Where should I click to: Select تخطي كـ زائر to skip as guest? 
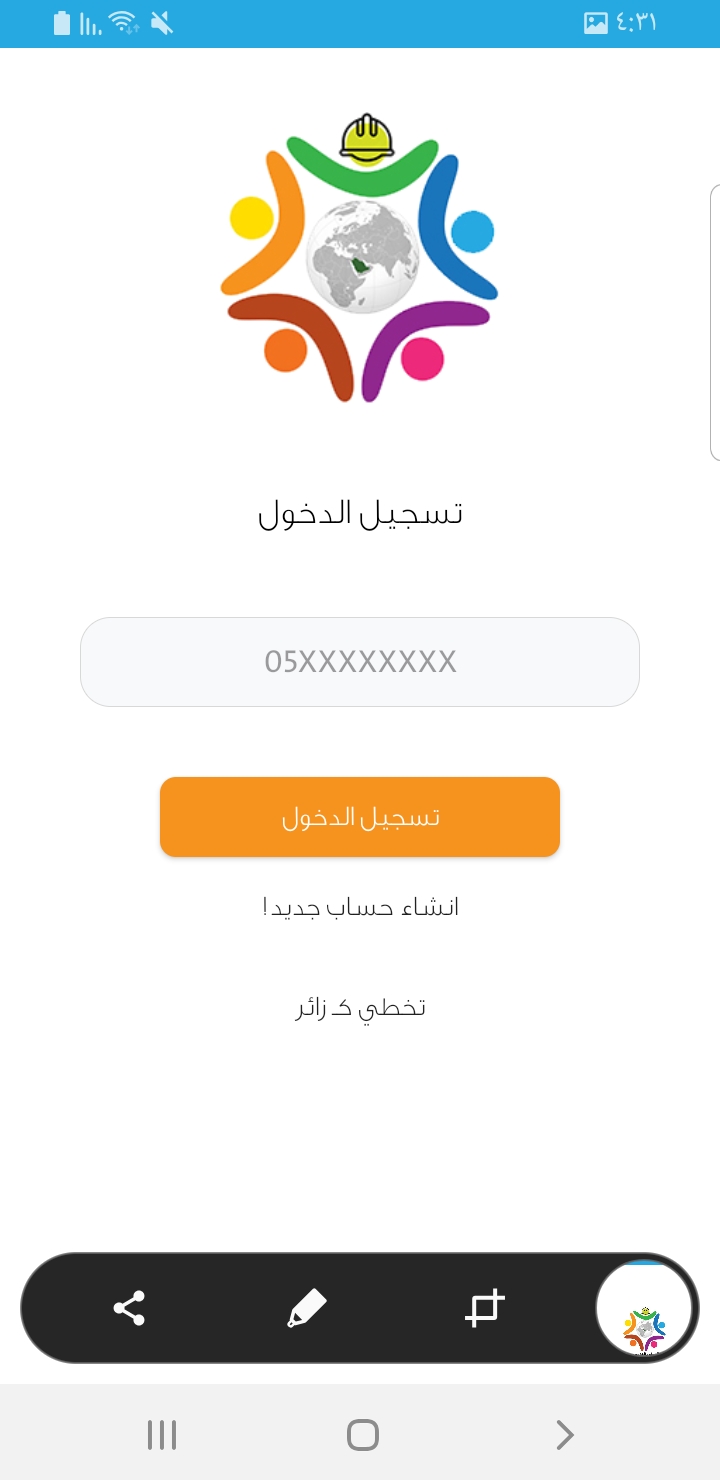pyautogui.click(x=360, y=1007)
